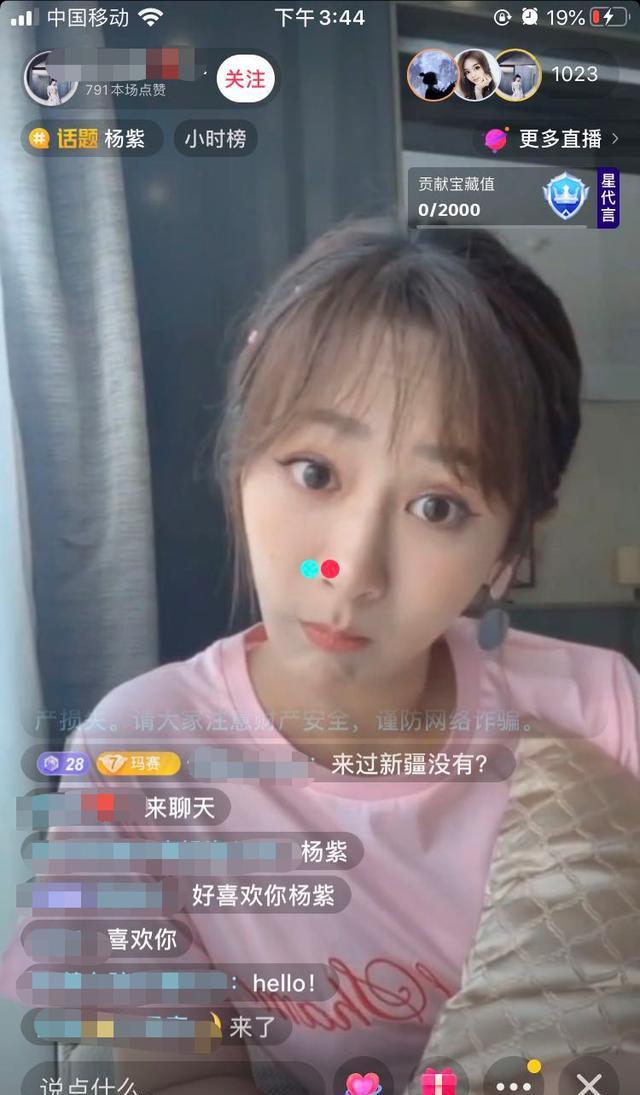Image resolution: width=640 pixels, height=1095 pixels.
Task: Open the 话题 topic chip
Action: pyautogui.click(x=90, y=139)
